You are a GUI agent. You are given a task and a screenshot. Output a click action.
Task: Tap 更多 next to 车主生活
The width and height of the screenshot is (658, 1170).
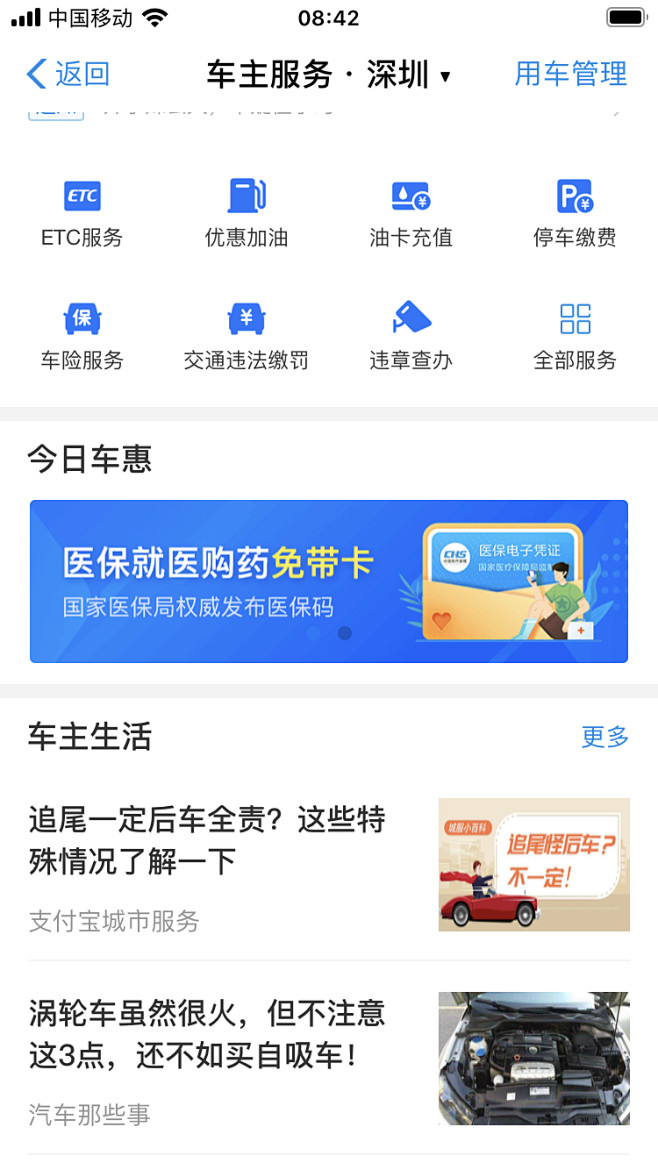(x=605, y=737)
